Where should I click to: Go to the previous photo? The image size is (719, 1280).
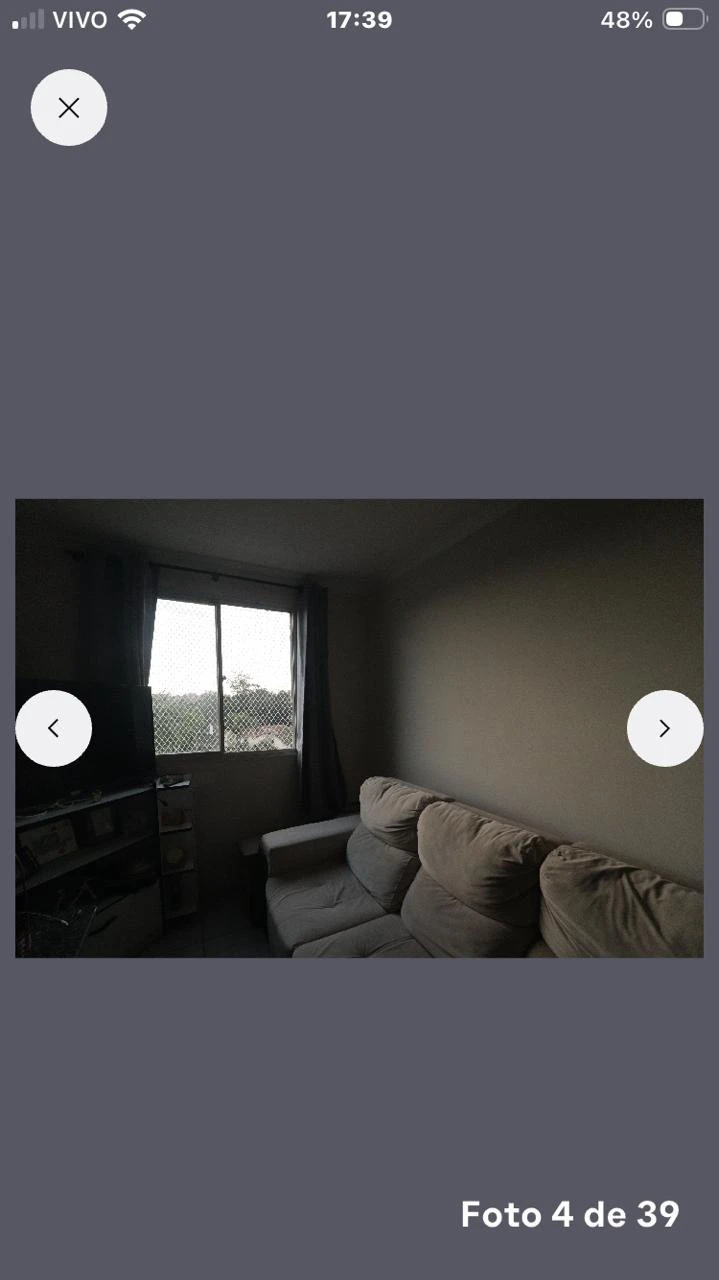click(54, 728)
